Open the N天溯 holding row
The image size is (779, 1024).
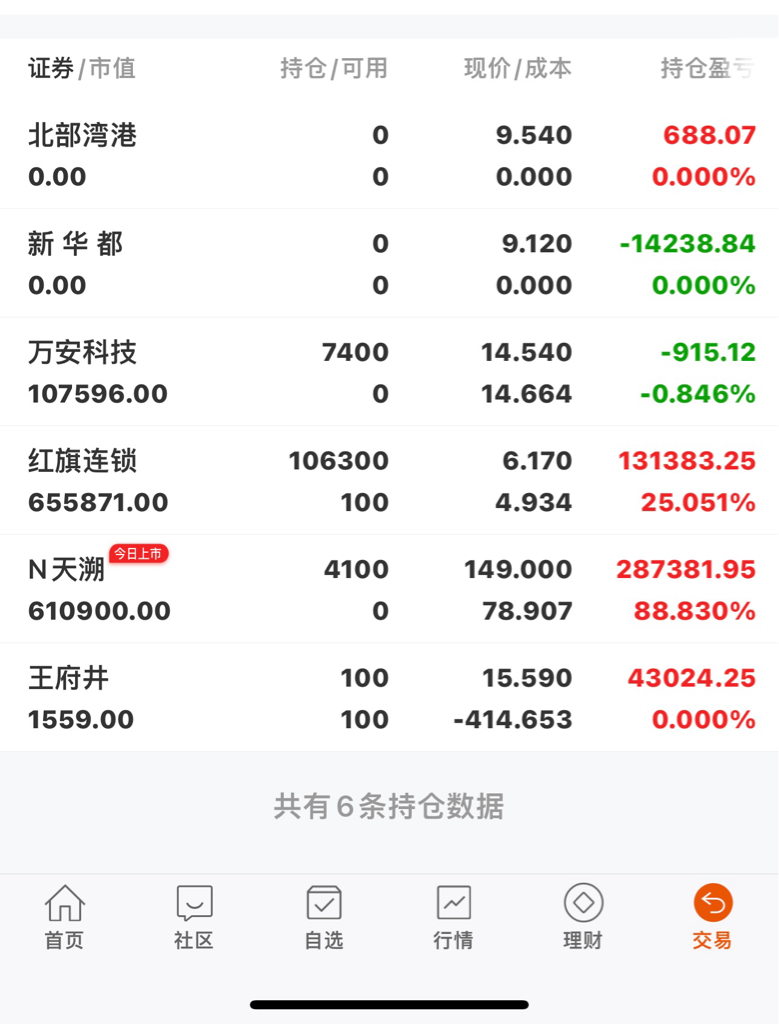389,590
